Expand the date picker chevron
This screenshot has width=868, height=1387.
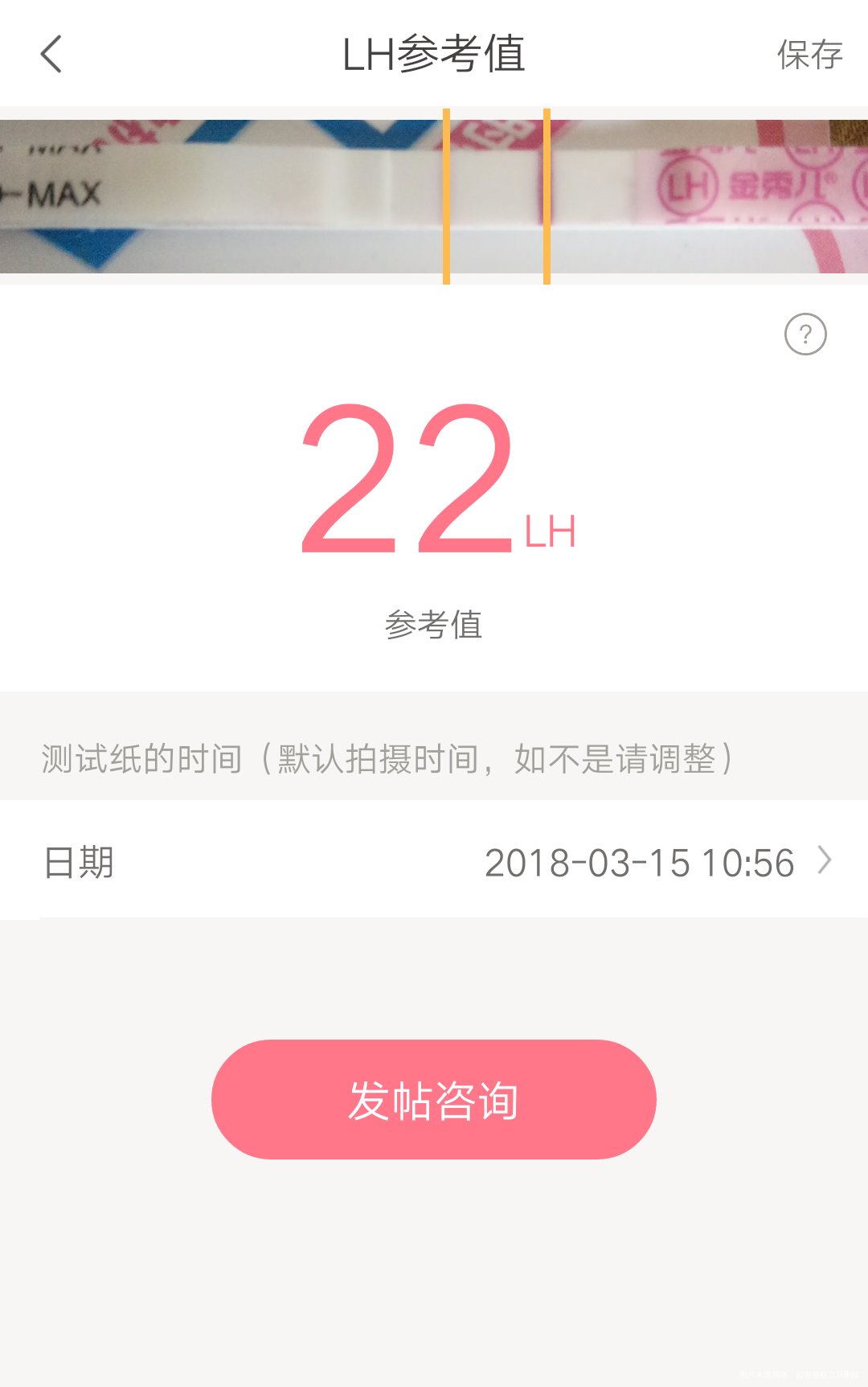click(824, 861)
